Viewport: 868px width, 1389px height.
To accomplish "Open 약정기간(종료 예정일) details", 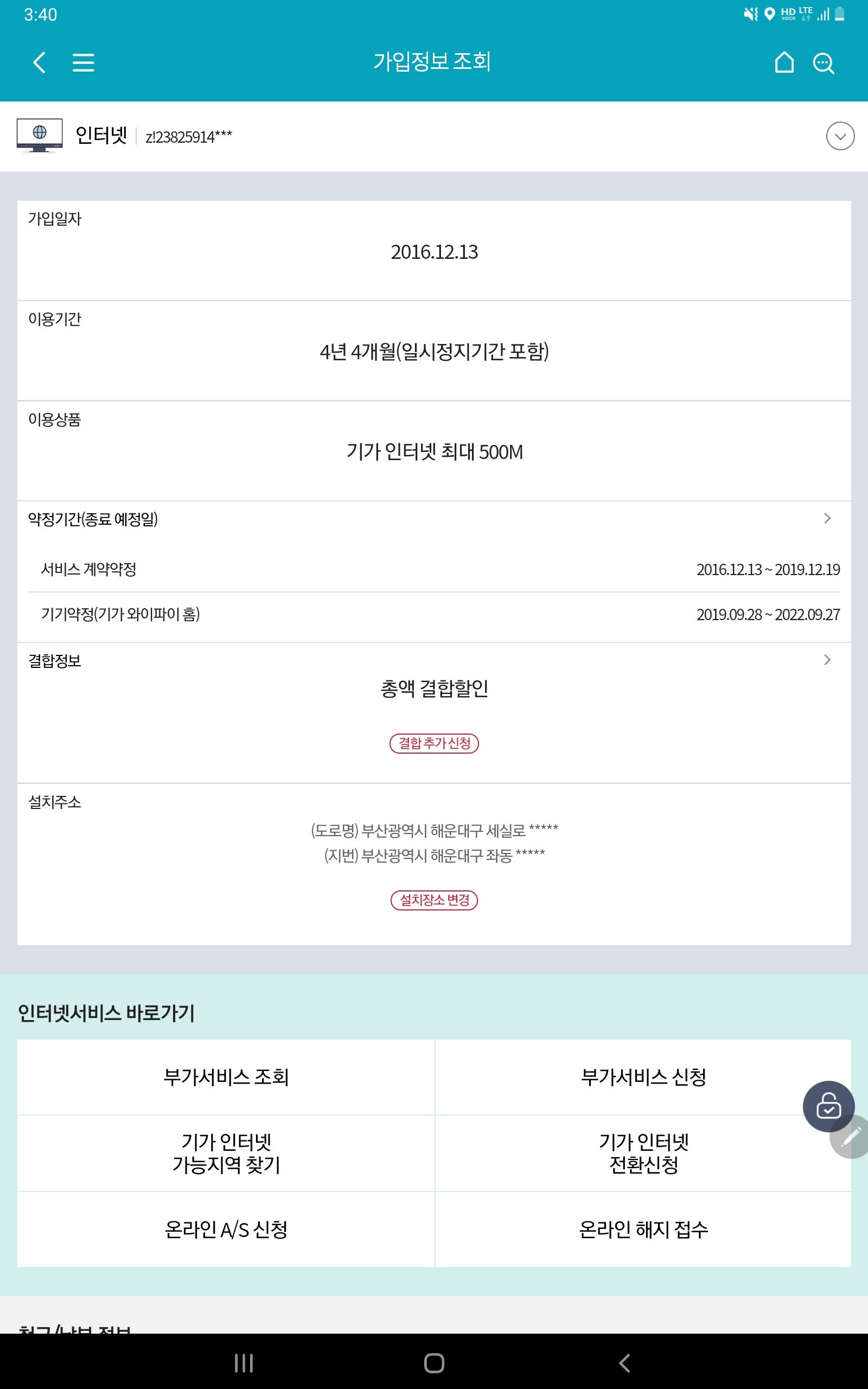I will [827, 518].
